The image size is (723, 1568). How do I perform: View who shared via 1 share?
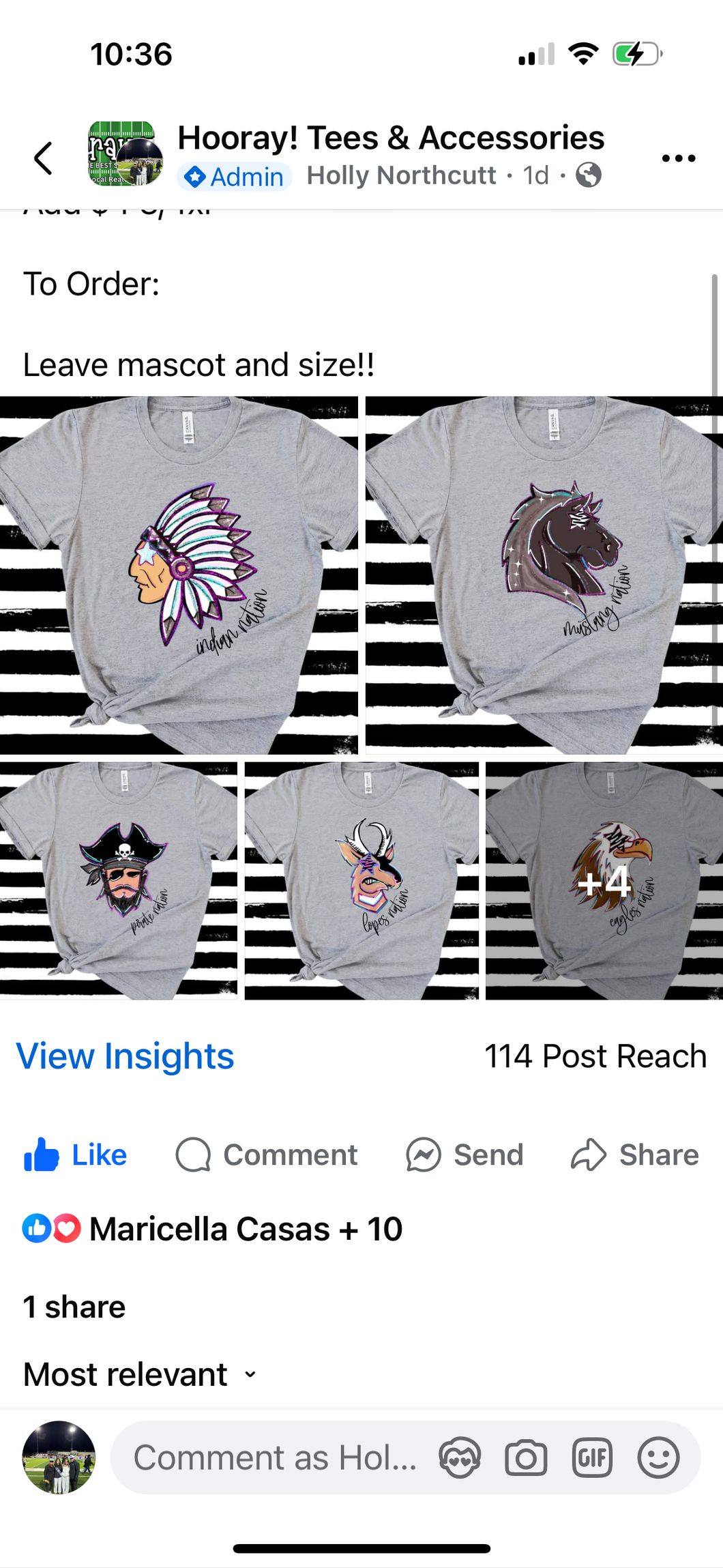point(74,1307)
